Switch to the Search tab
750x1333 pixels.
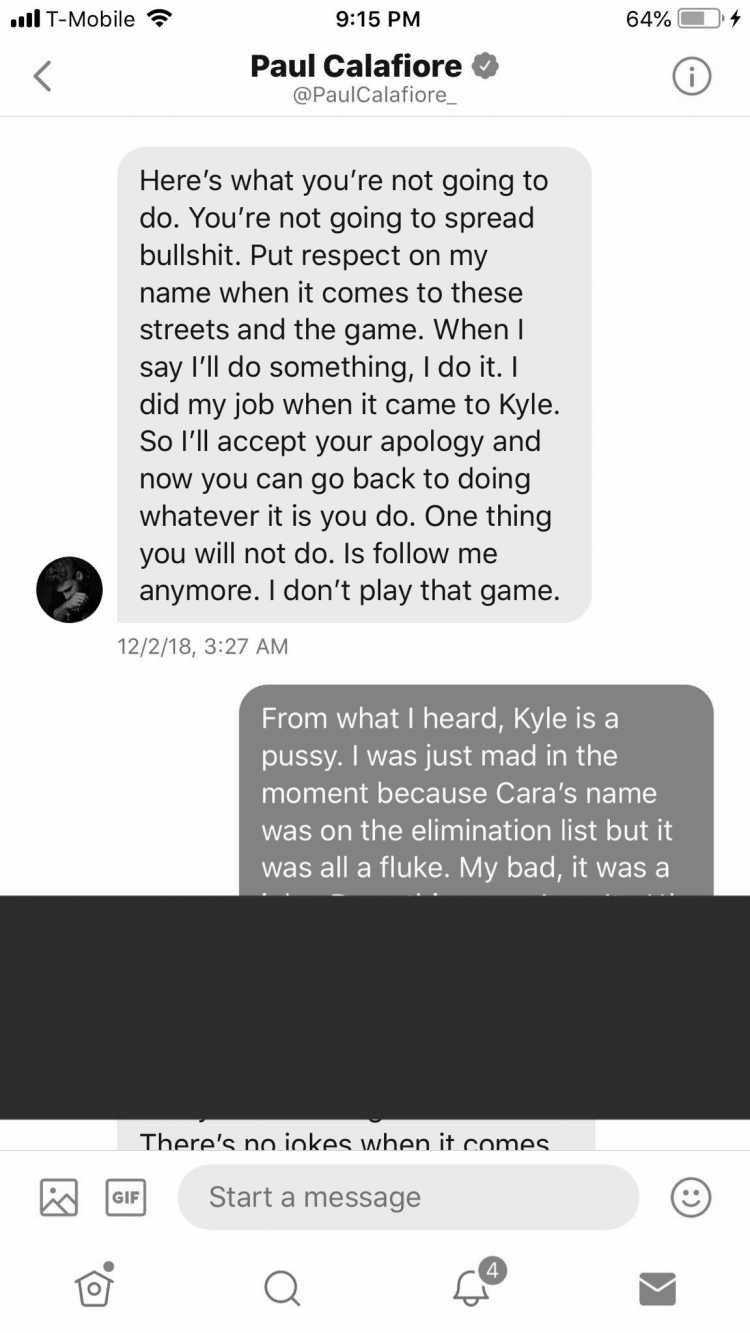(x=281, y=1288)
